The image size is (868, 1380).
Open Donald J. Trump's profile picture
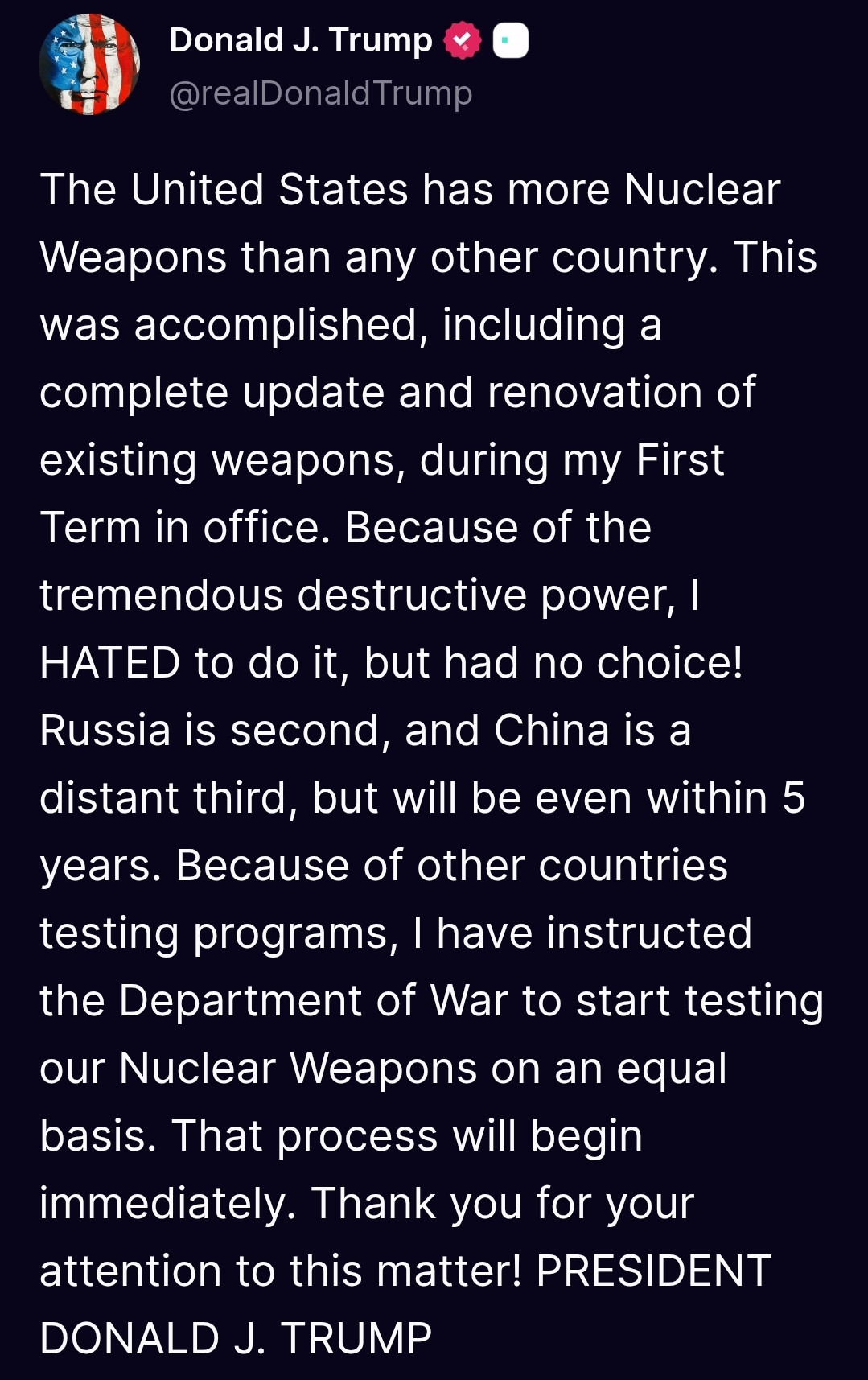point(89,64)
